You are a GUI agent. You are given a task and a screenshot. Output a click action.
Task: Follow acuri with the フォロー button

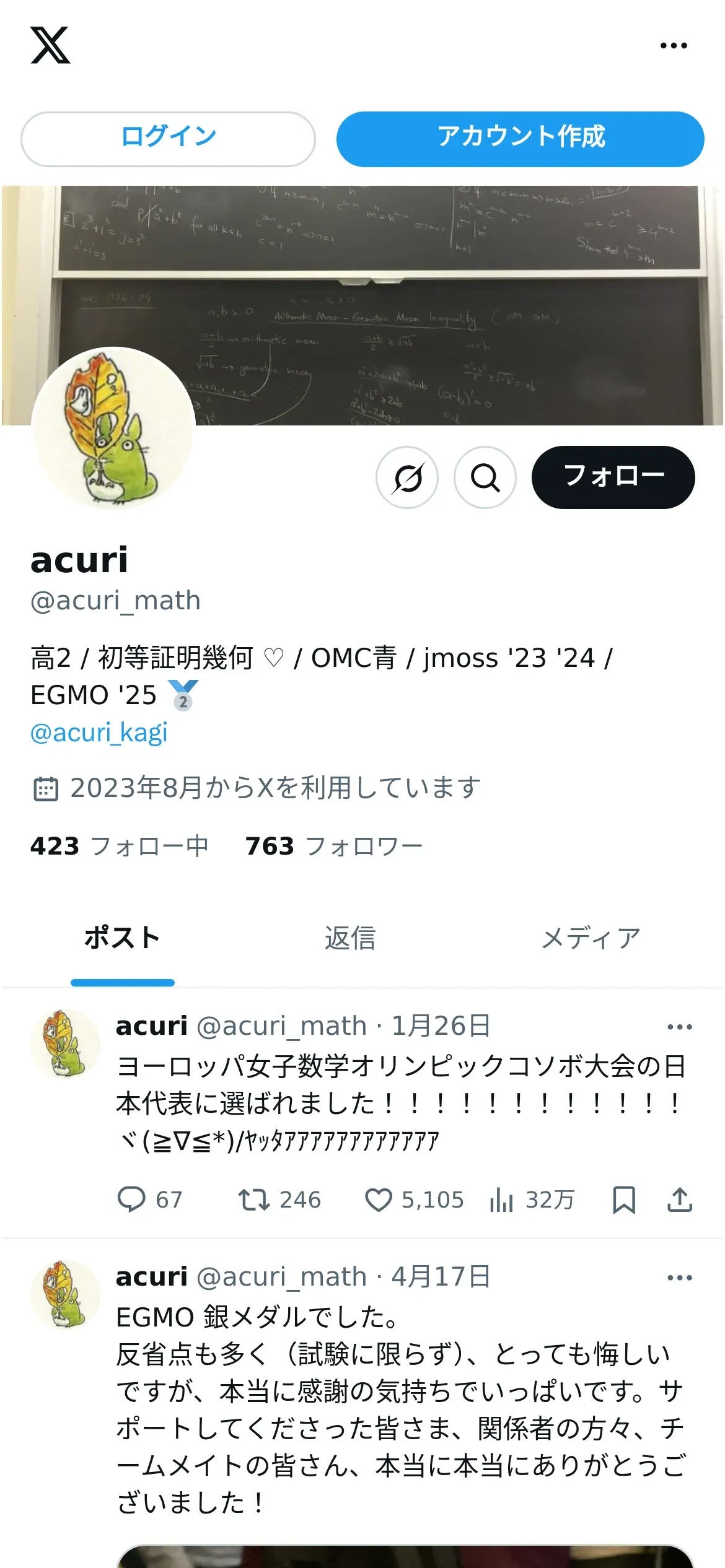[x=613, y=477]
